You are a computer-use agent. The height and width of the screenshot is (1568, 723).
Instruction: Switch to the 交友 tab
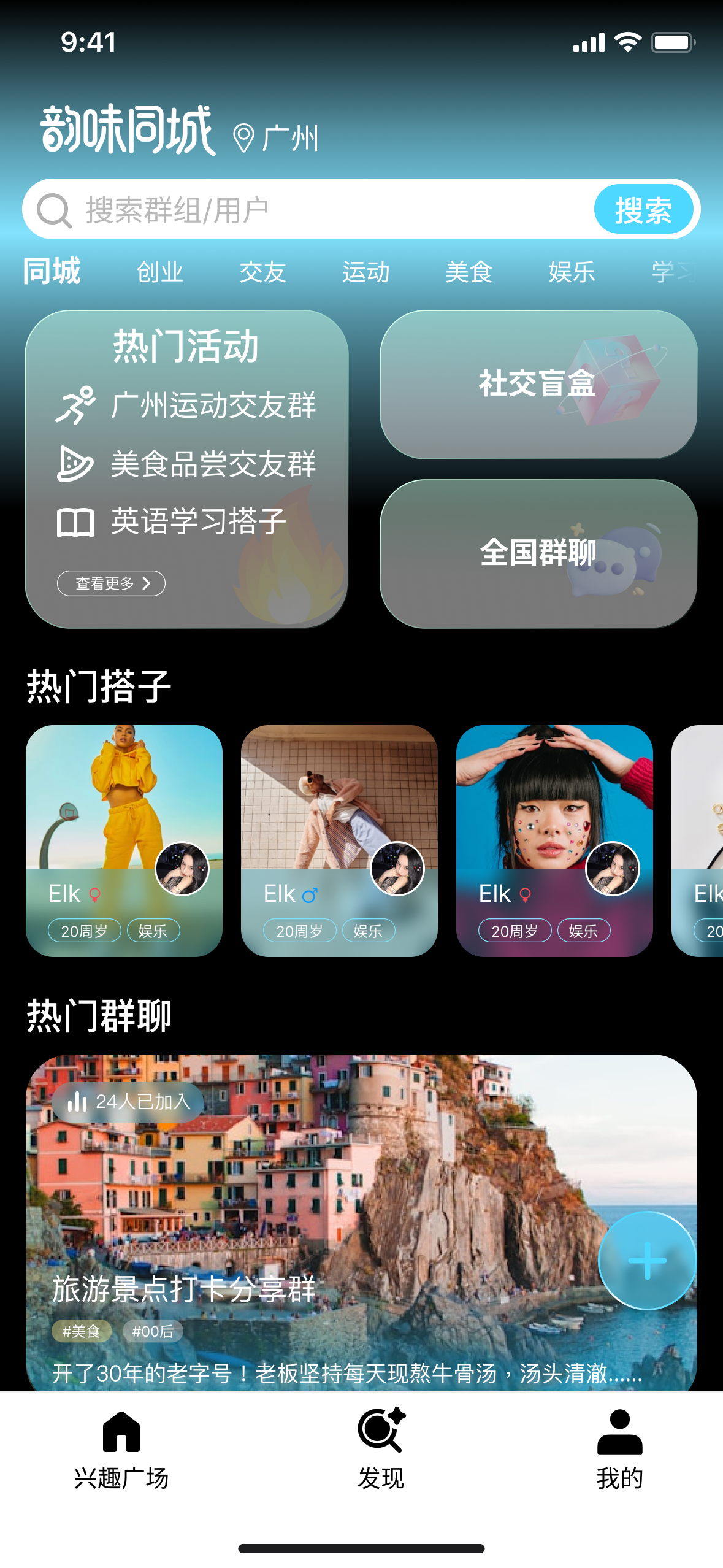(262, 272)
